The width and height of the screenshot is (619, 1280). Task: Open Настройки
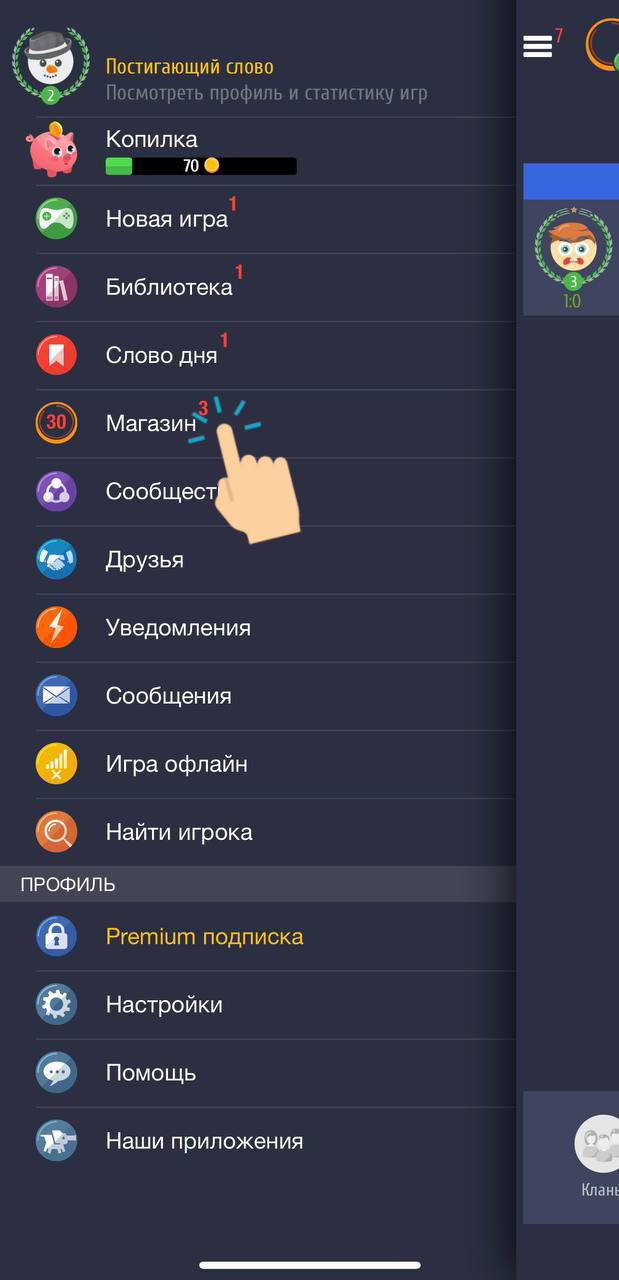[x=164, y=1005]
